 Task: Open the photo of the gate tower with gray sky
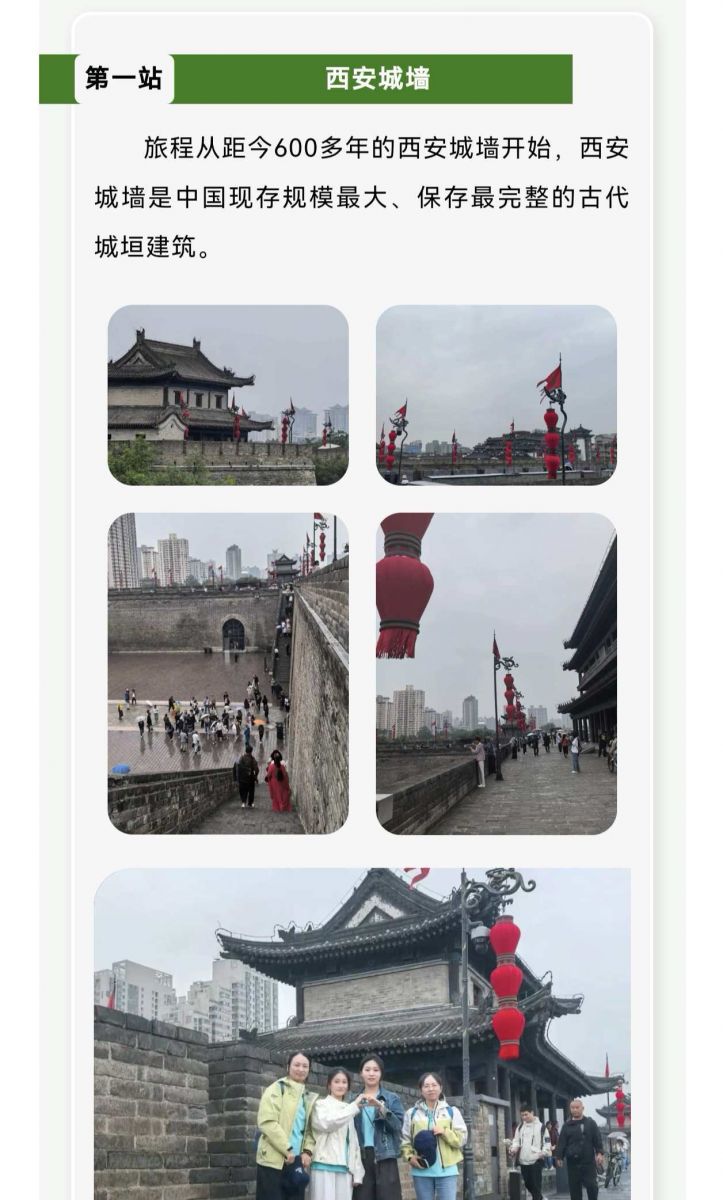(228, 395)
